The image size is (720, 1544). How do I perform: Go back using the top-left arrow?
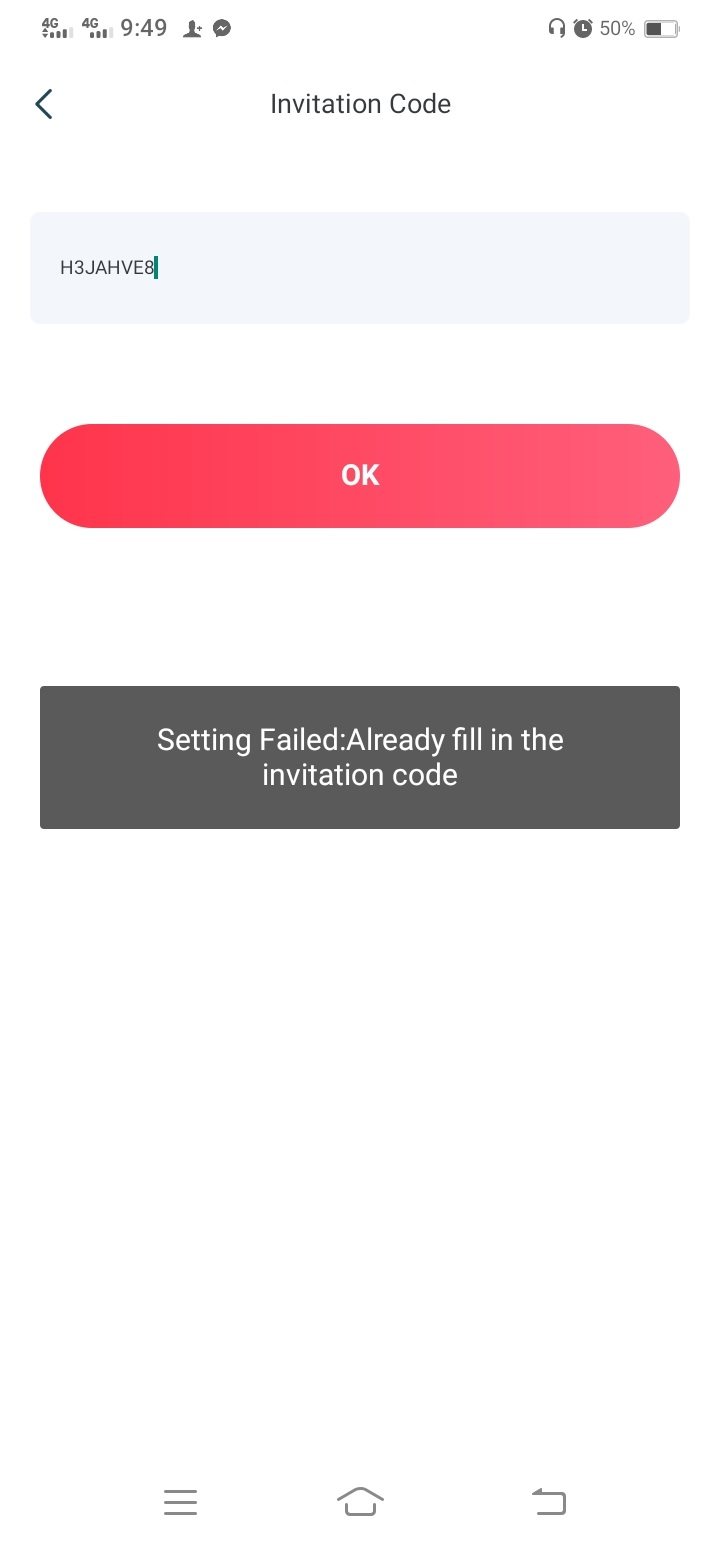(x=43, y=104)
